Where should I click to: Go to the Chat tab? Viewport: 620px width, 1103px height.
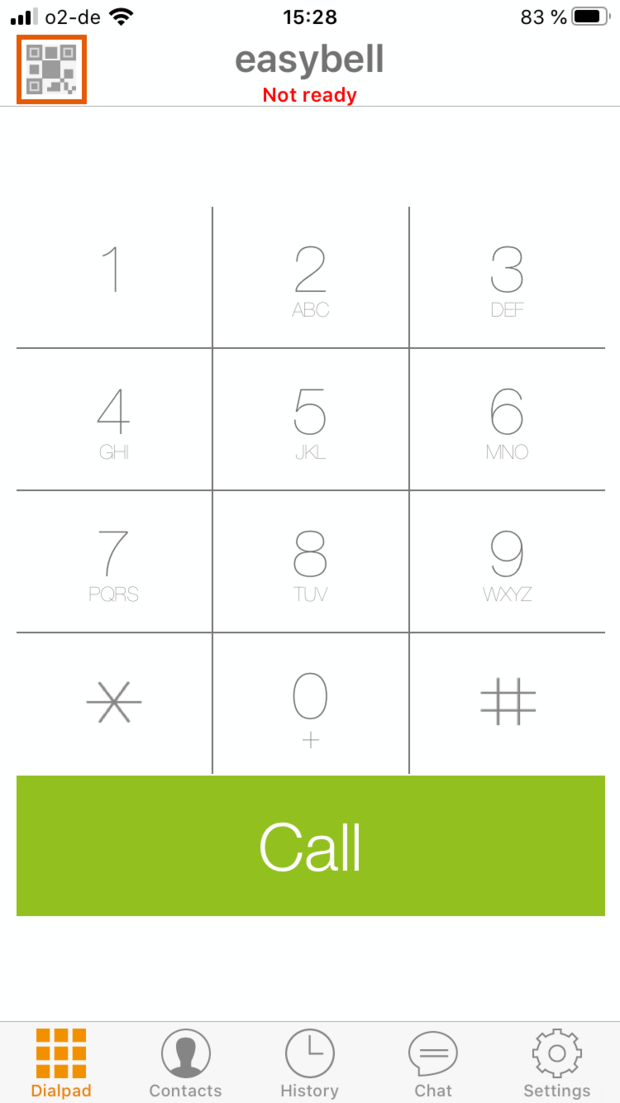click(433, 1063)
